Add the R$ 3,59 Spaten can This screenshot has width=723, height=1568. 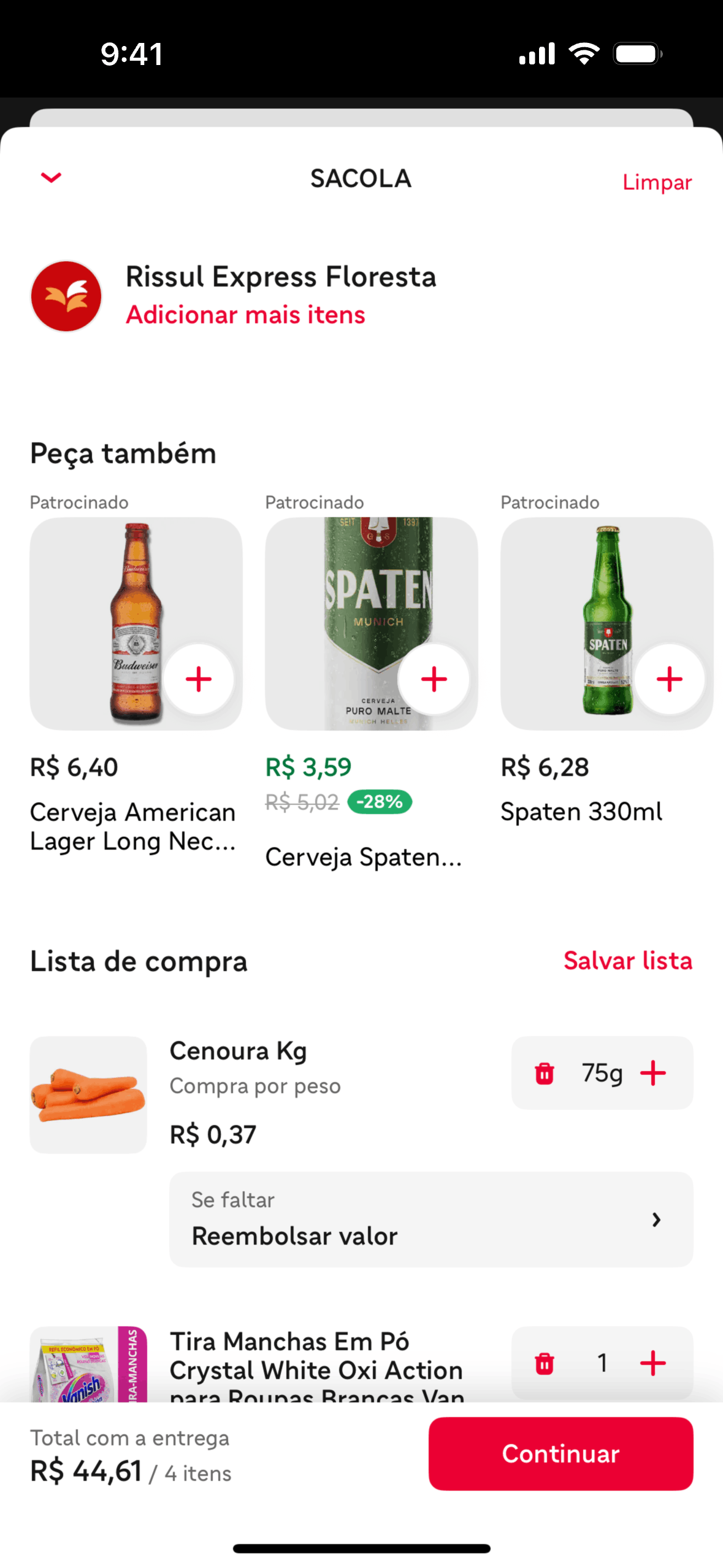coord(434,679)
